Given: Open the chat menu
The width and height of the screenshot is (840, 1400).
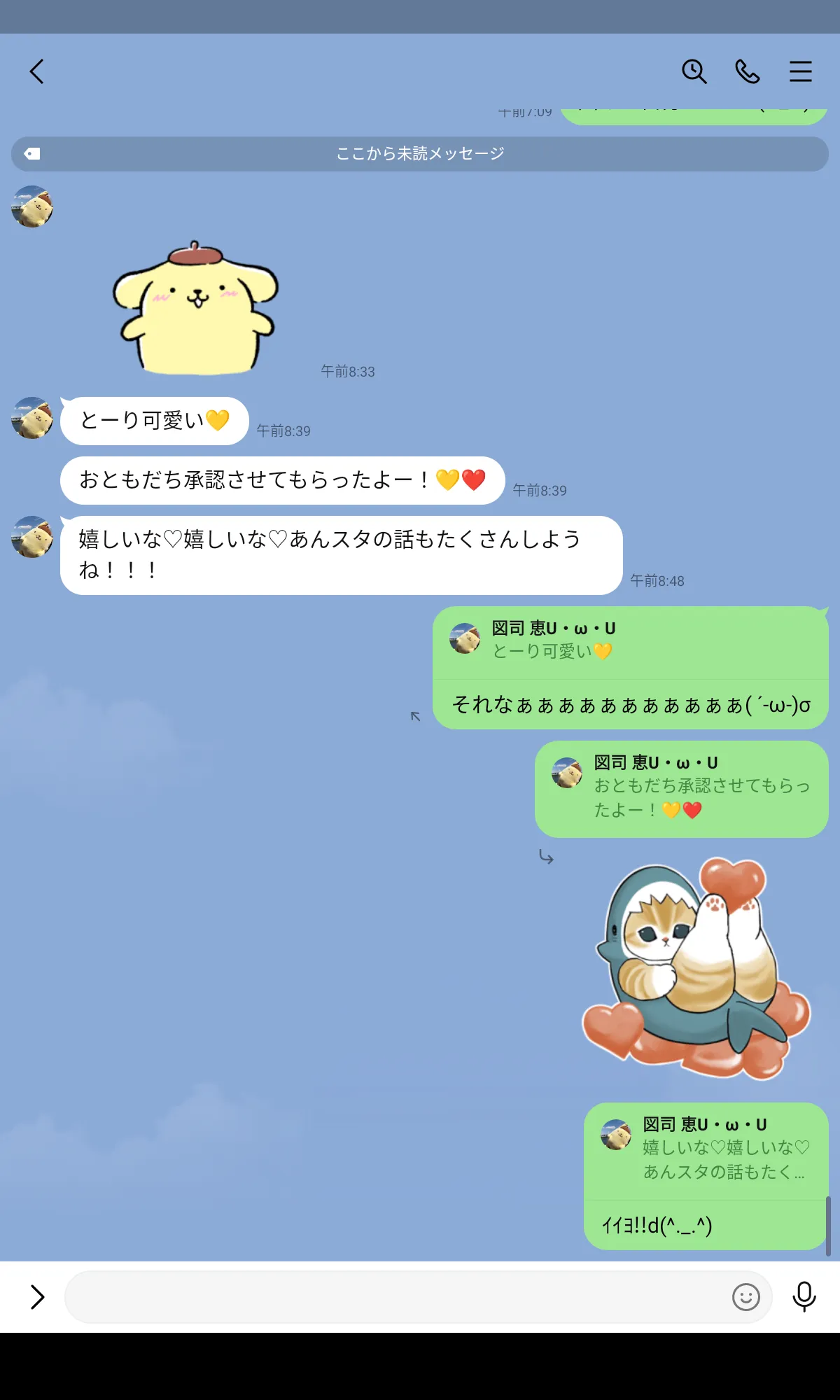Looking at the screenshot, I should point(800,71).
